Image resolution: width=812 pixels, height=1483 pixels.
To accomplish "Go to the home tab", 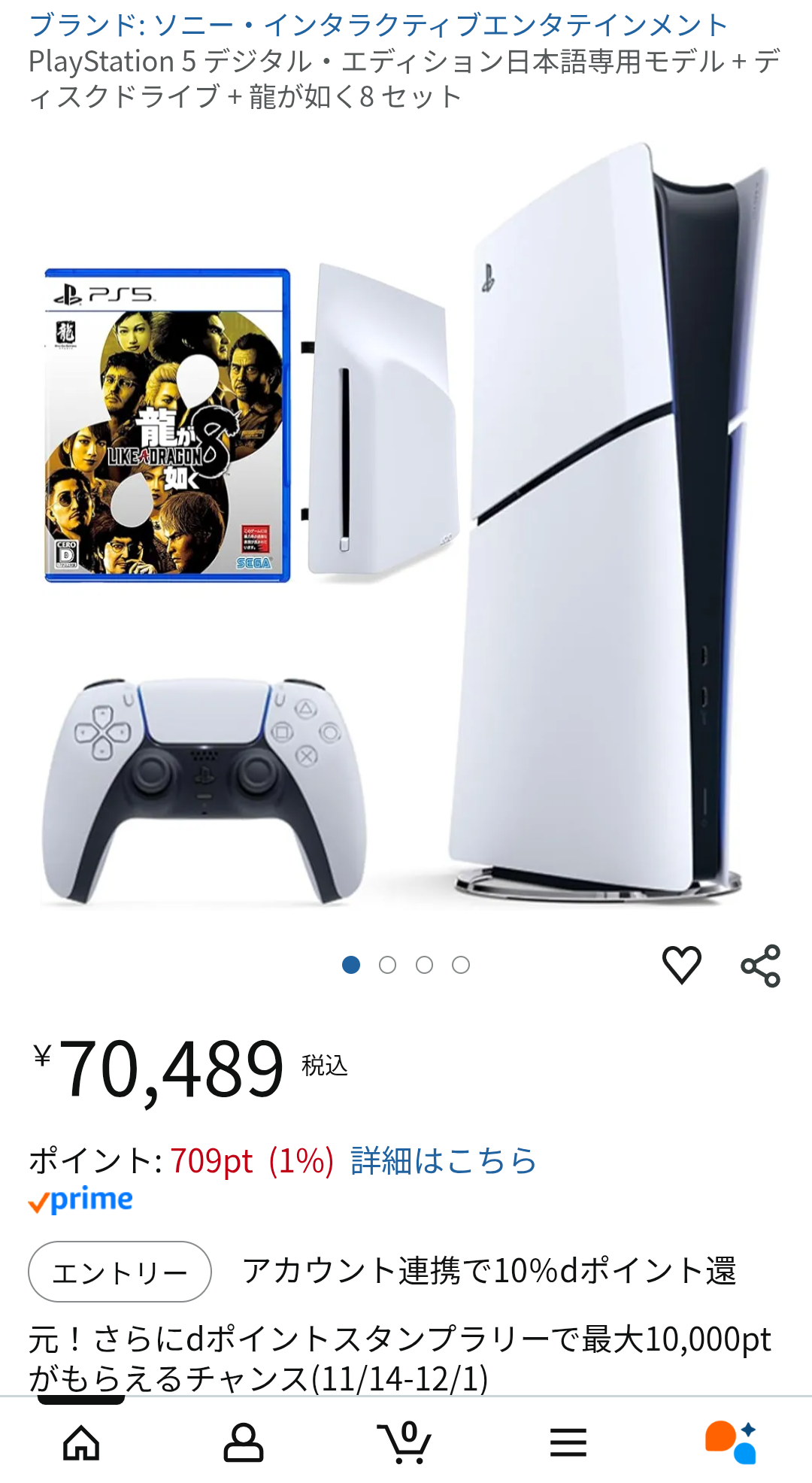I will click(x=81, y=1442).
